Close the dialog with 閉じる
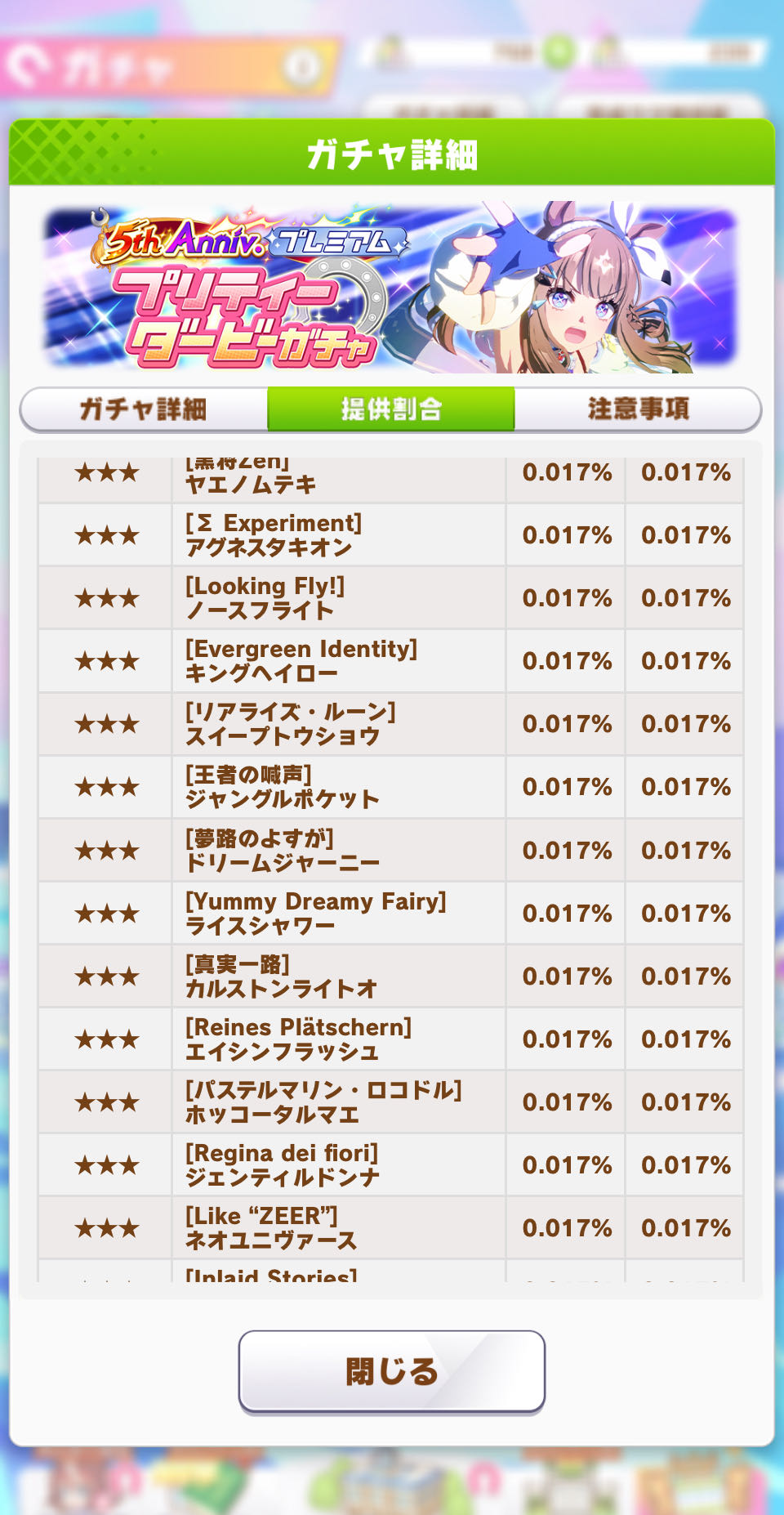 click(391, 1371)
